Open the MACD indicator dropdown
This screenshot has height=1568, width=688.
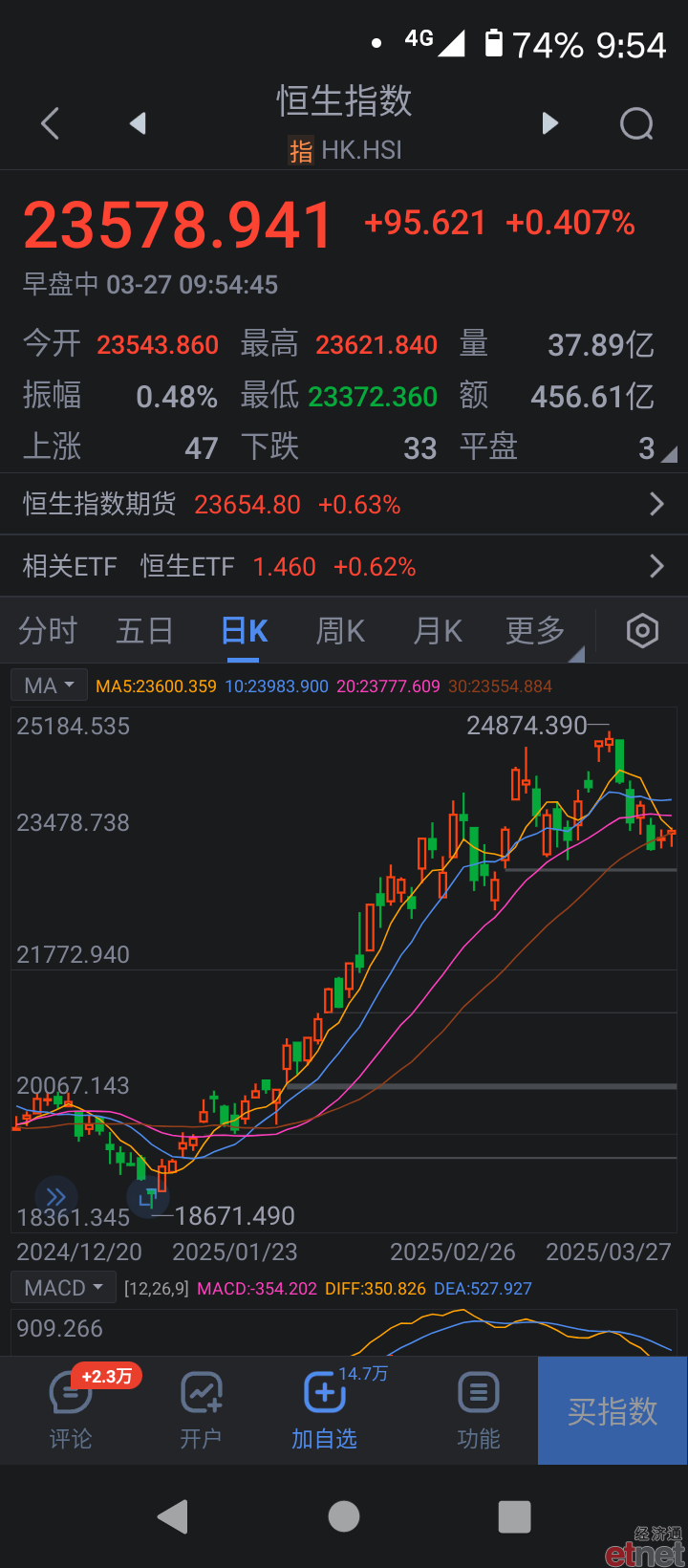tap(64, 1288)
